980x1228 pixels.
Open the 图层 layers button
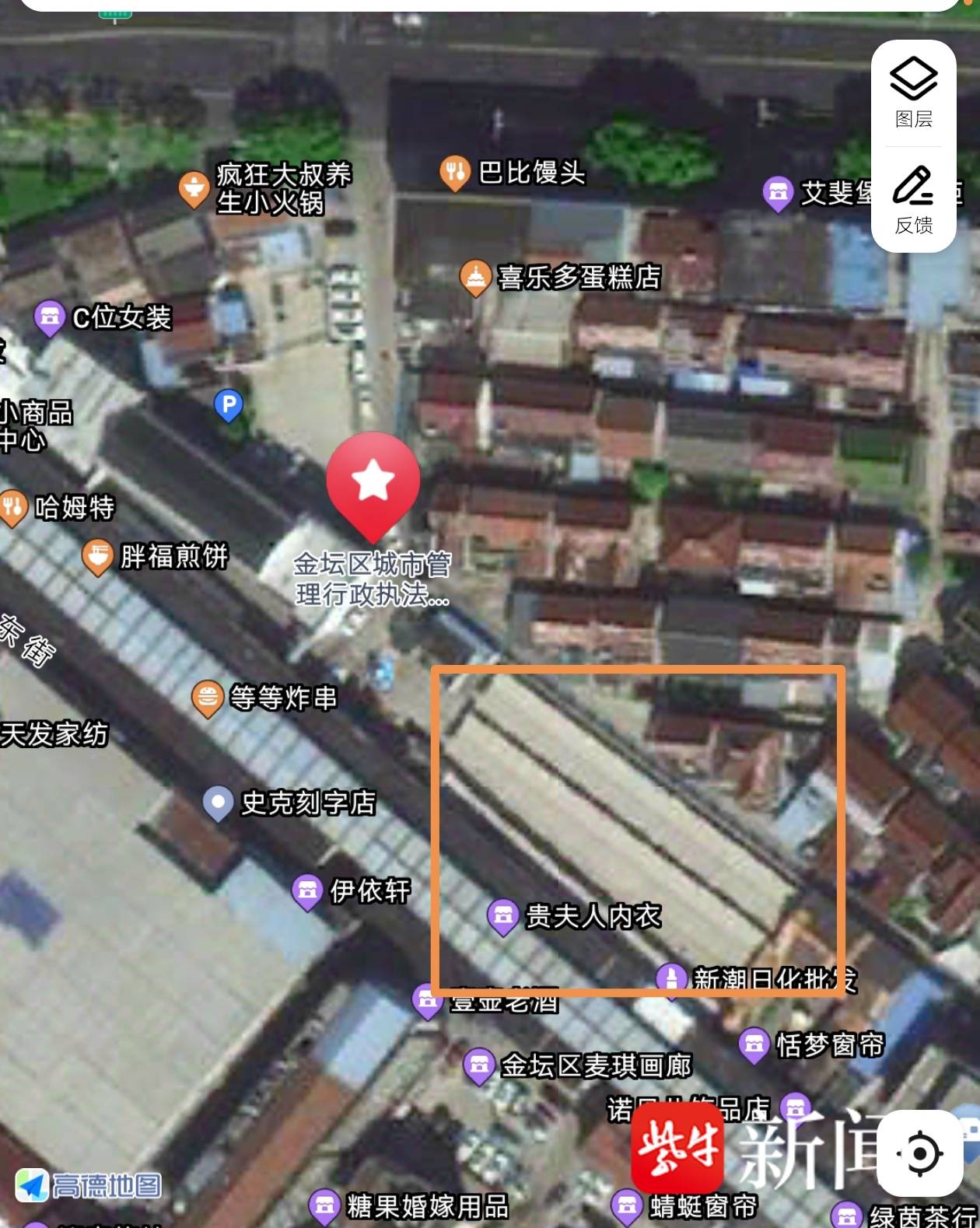point(913,93)
